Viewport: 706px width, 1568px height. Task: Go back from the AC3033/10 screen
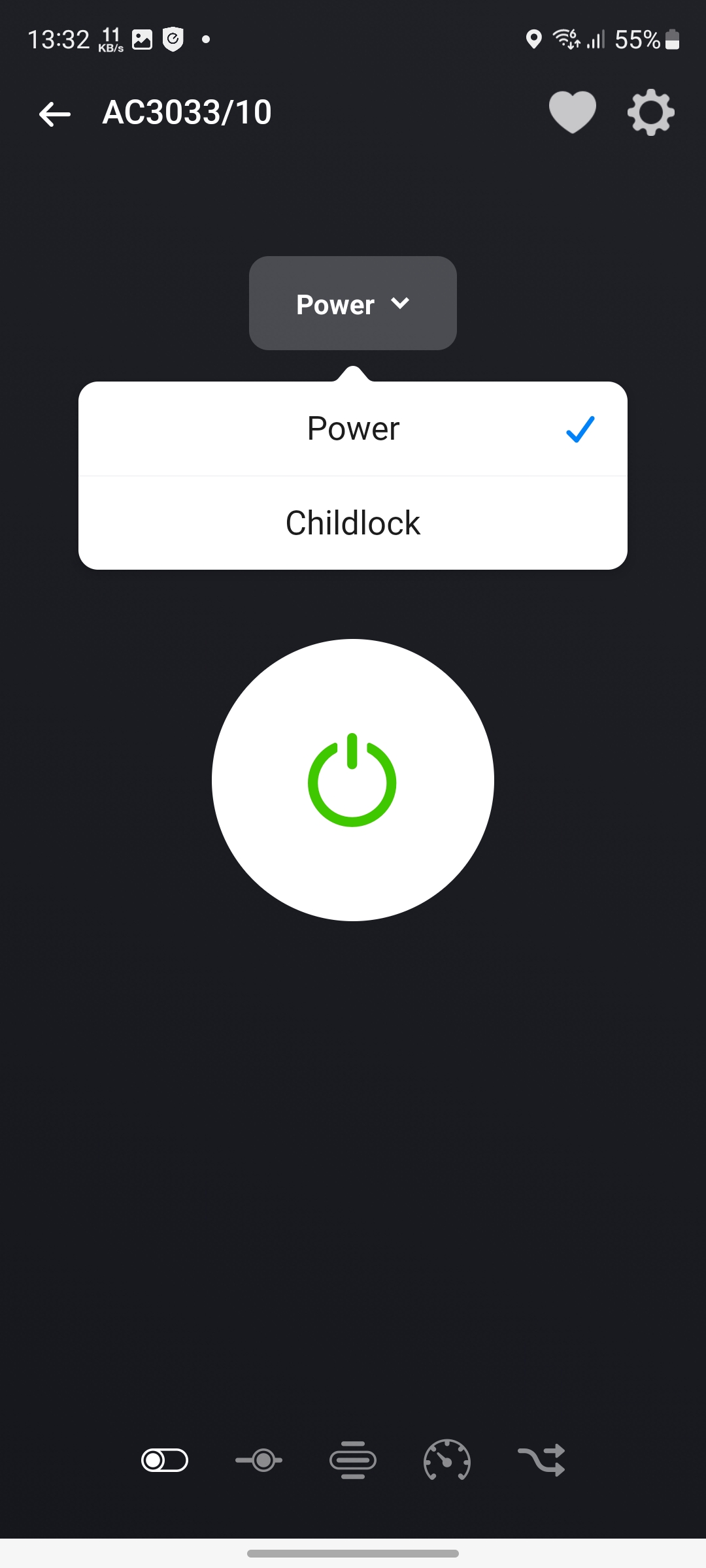tap(55, 114)
